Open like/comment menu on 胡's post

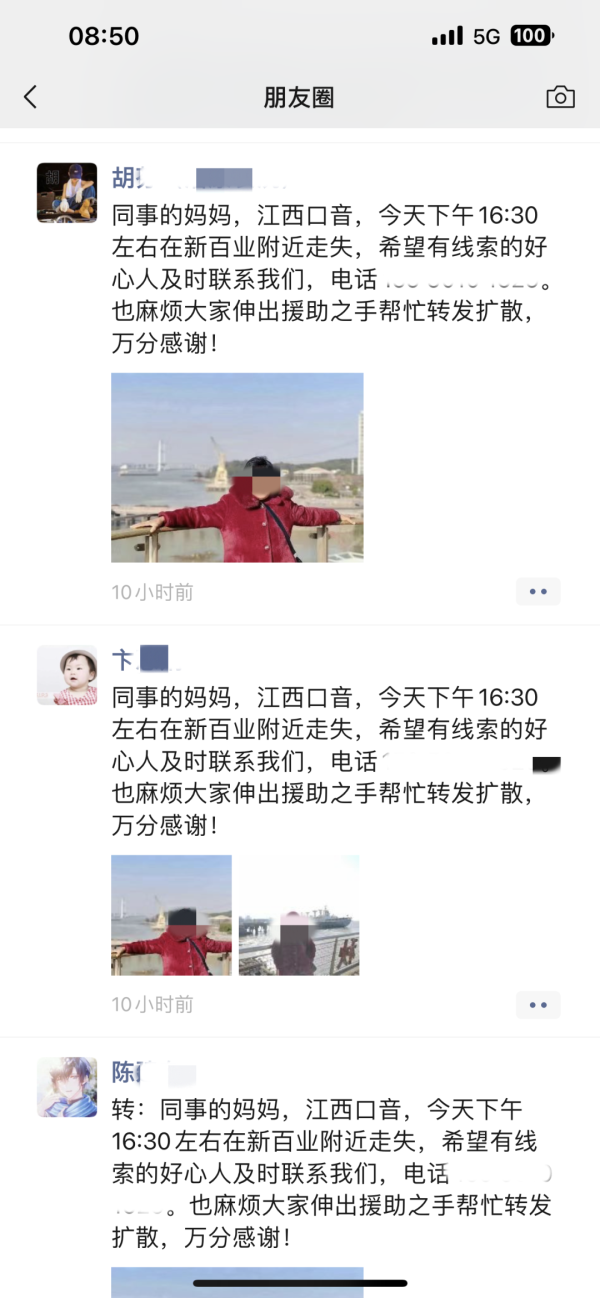[x=538, y=592]
